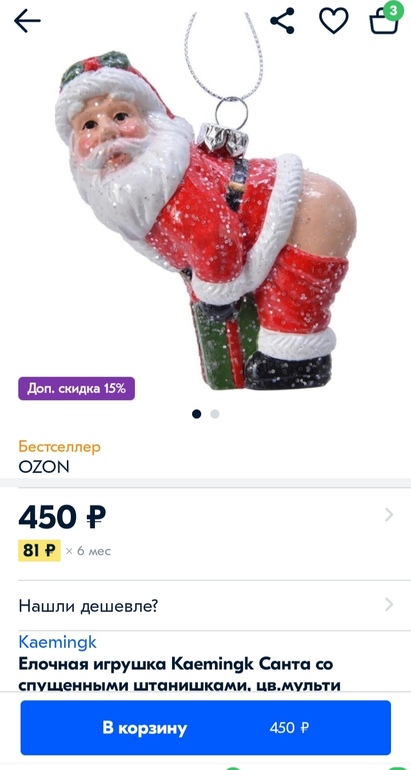
Task: Go back using the arrow icon
Action: tap(27, 21)
